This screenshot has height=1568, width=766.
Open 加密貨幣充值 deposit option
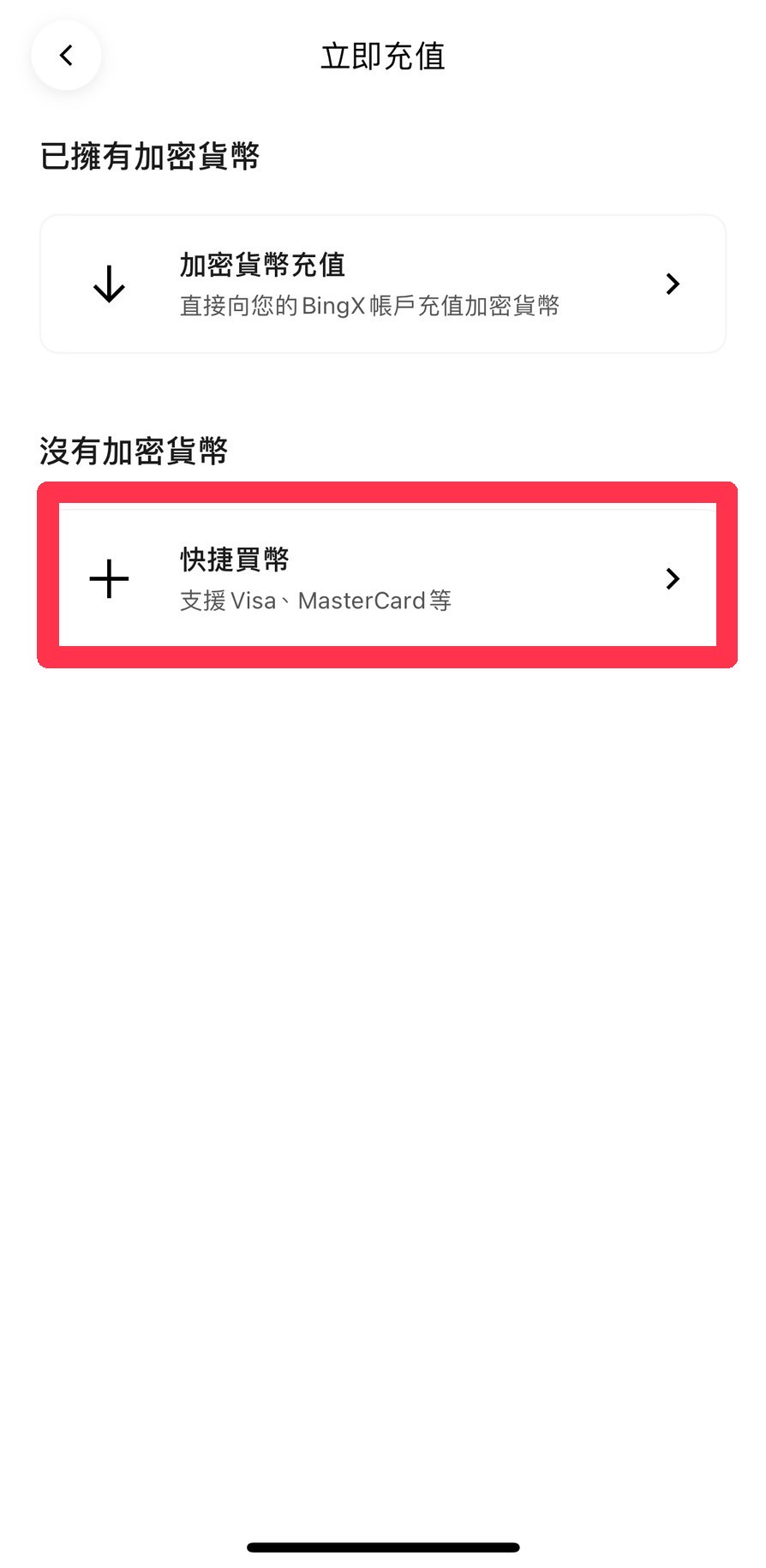coord(382,284)
